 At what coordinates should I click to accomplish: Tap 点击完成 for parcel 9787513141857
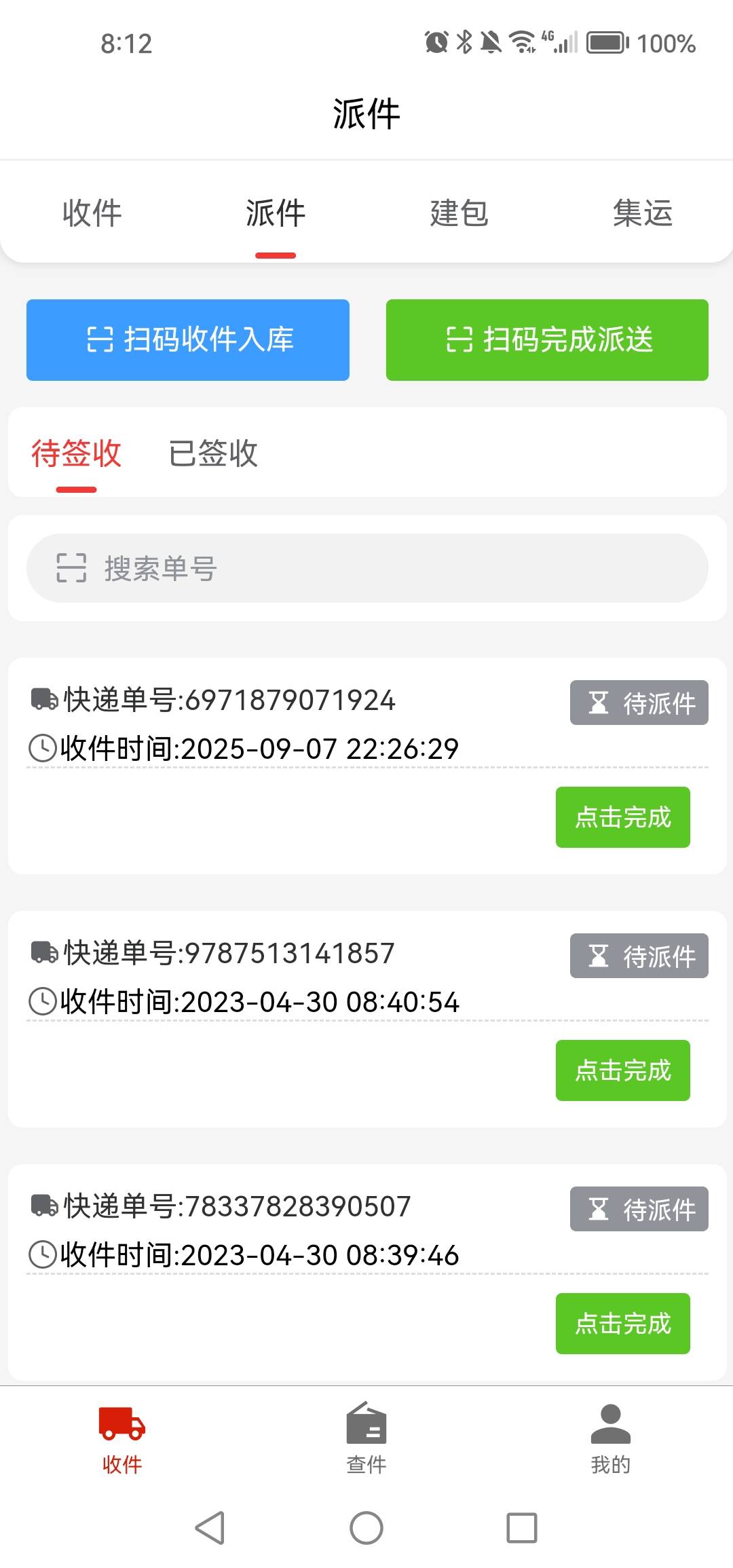pyautogui.click(x=622, y=1070)
